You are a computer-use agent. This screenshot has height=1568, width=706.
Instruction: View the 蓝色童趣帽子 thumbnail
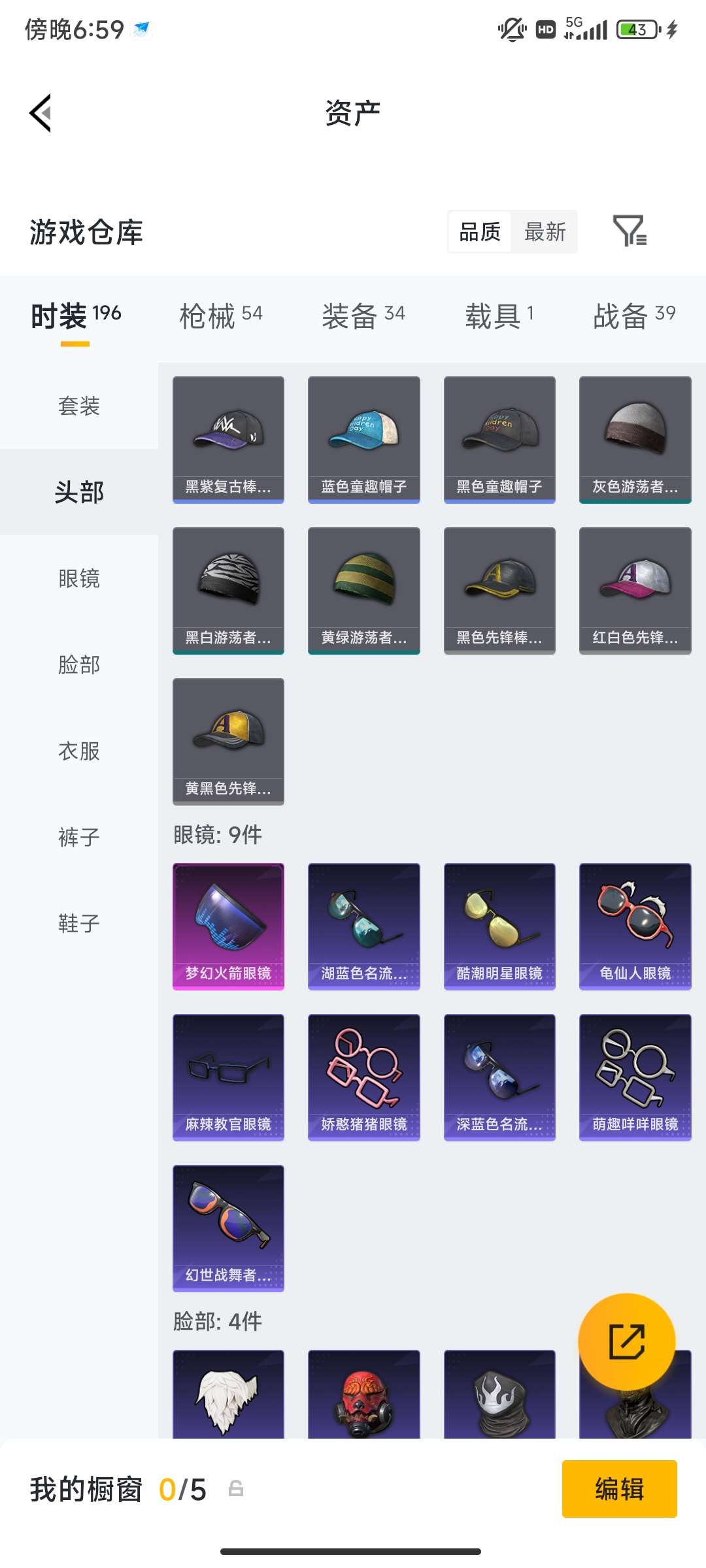click(363, 439)
